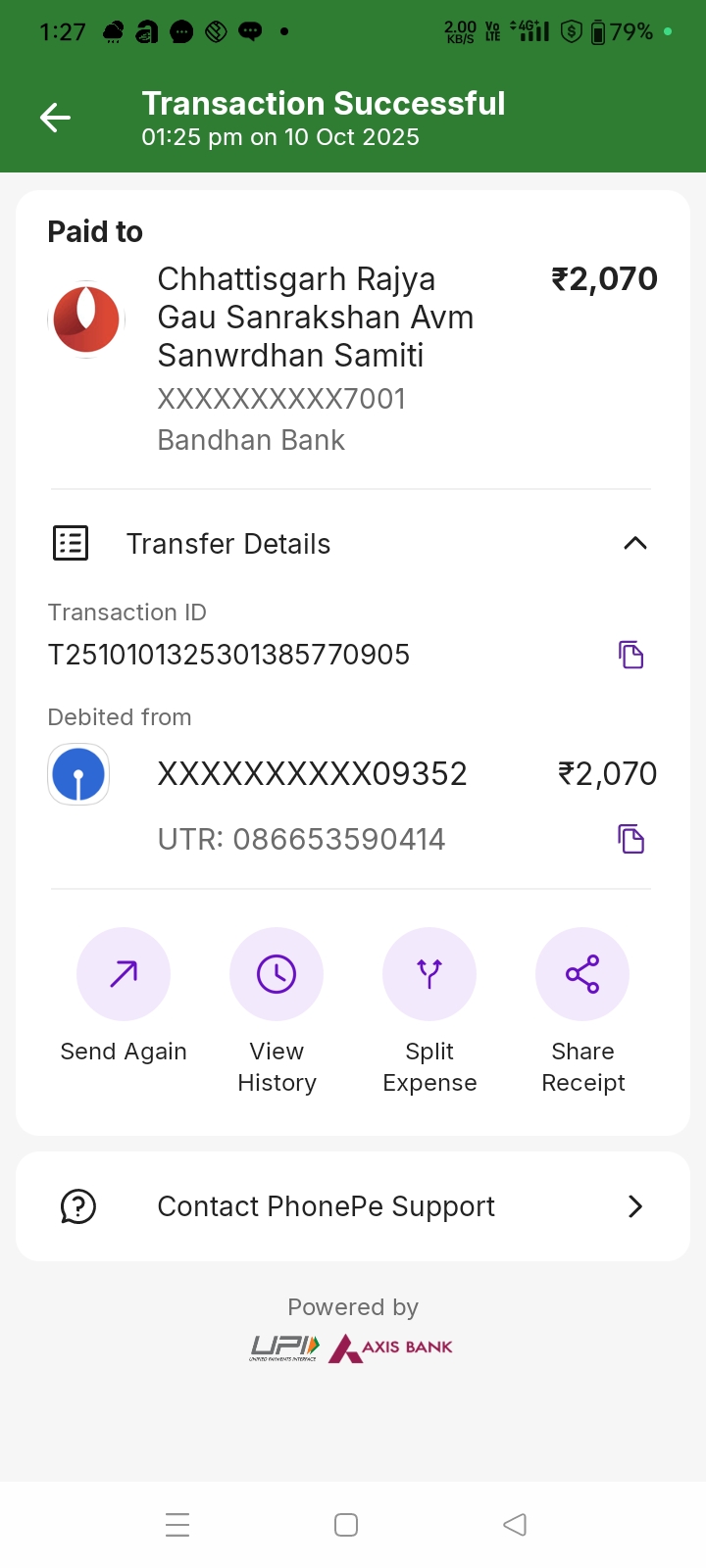
Task: Open Contact PhonePe Support
Action: (x=353, y=1206)
